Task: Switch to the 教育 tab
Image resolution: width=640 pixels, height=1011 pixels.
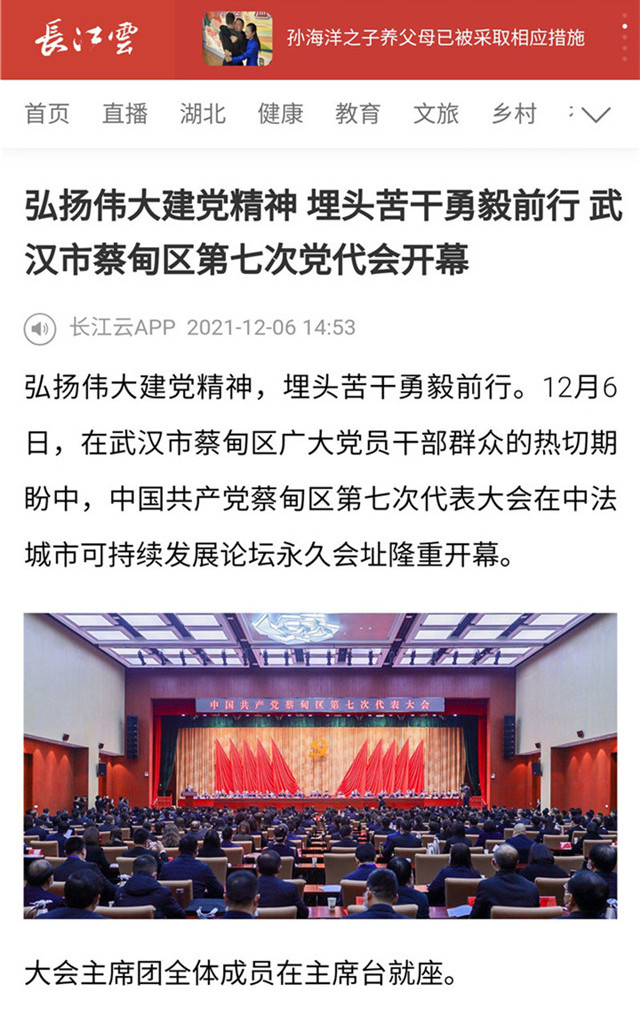Action: coord(358,114)
